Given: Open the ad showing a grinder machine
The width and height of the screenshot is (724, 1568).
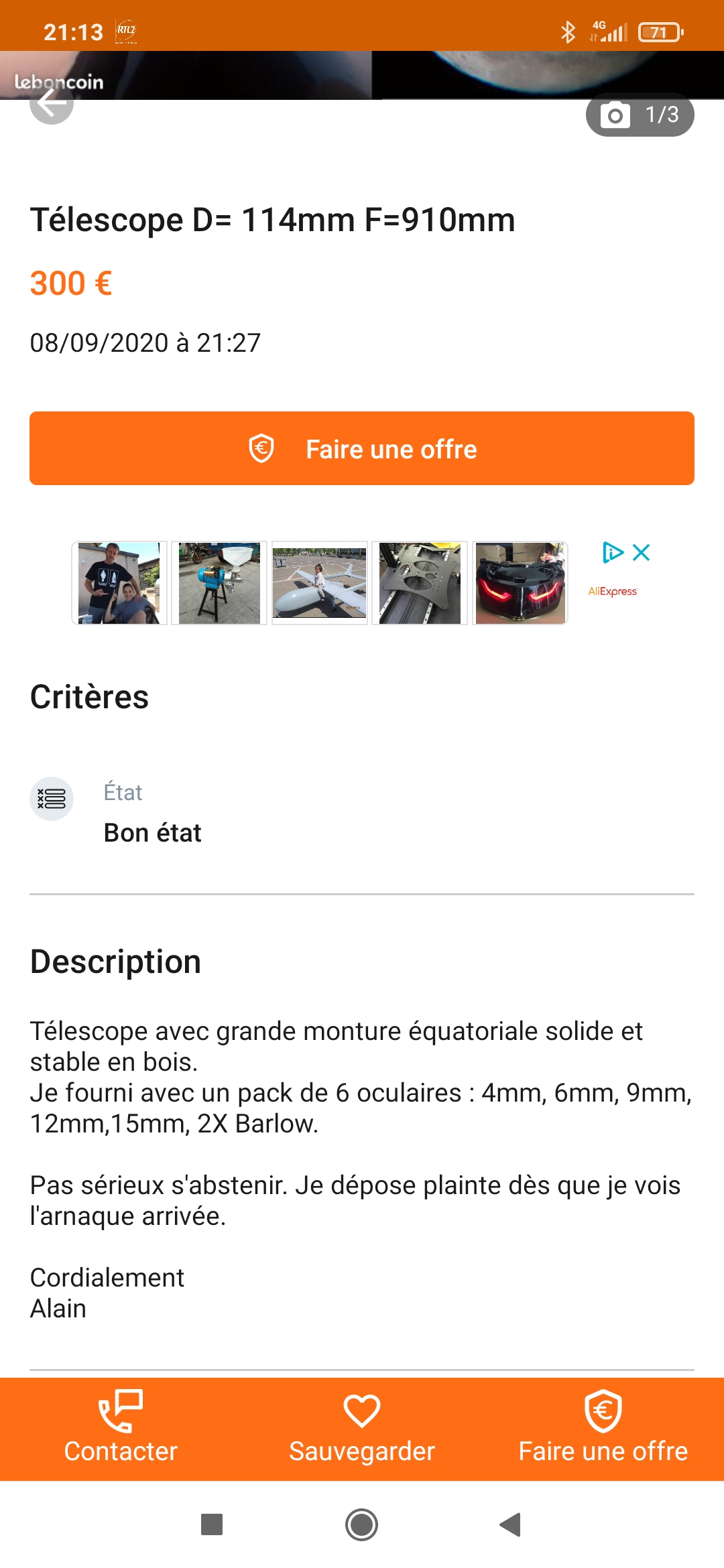Looking at the screenshot, I should (x=219, y=583).
